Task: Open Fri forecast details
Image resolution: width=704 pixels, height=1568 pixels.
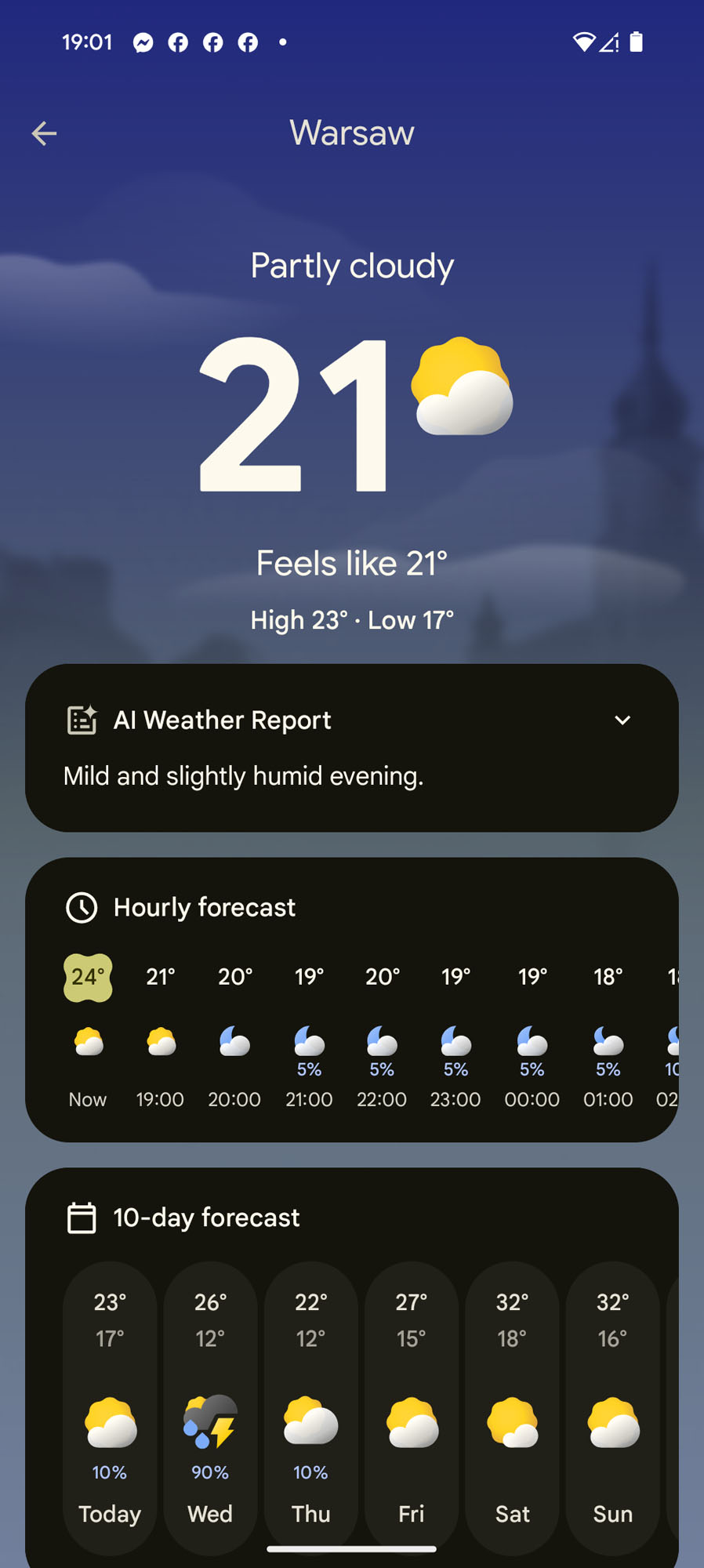Action: tap(412, 1407)
